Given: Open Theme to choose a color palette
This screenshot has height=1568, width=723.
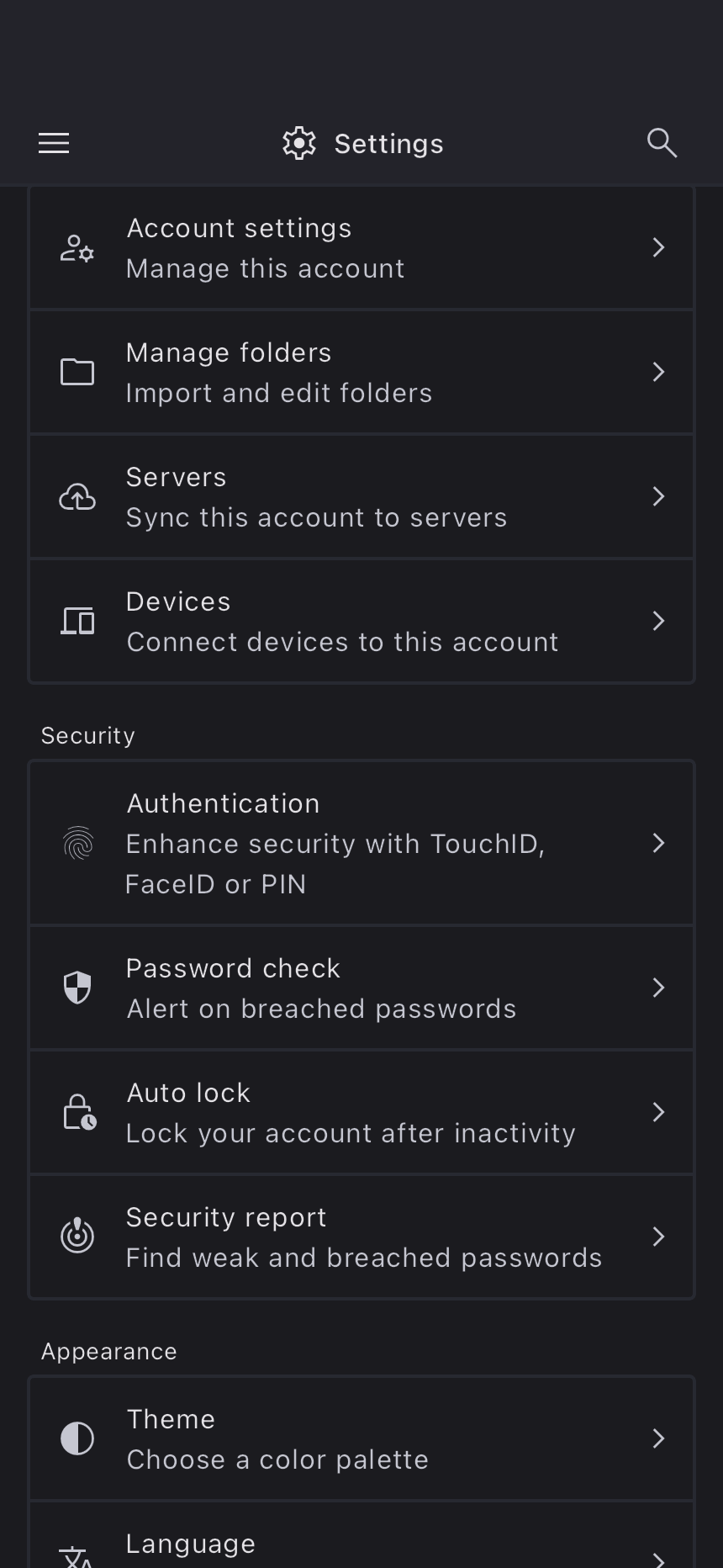Looking at the screenshot, I should [361, 1439].
